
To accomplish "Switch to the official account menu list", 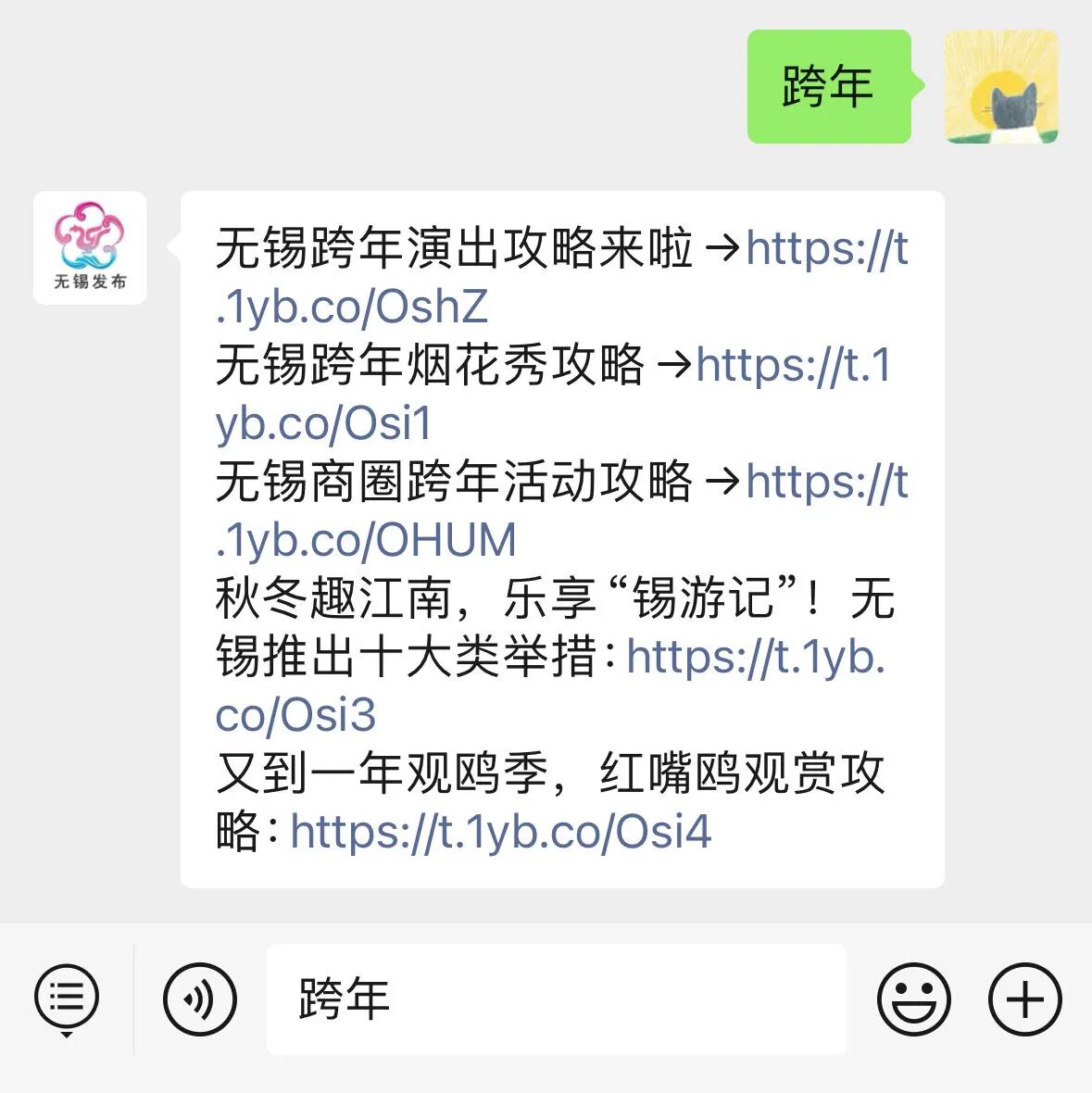I will [x=67, y=999].
